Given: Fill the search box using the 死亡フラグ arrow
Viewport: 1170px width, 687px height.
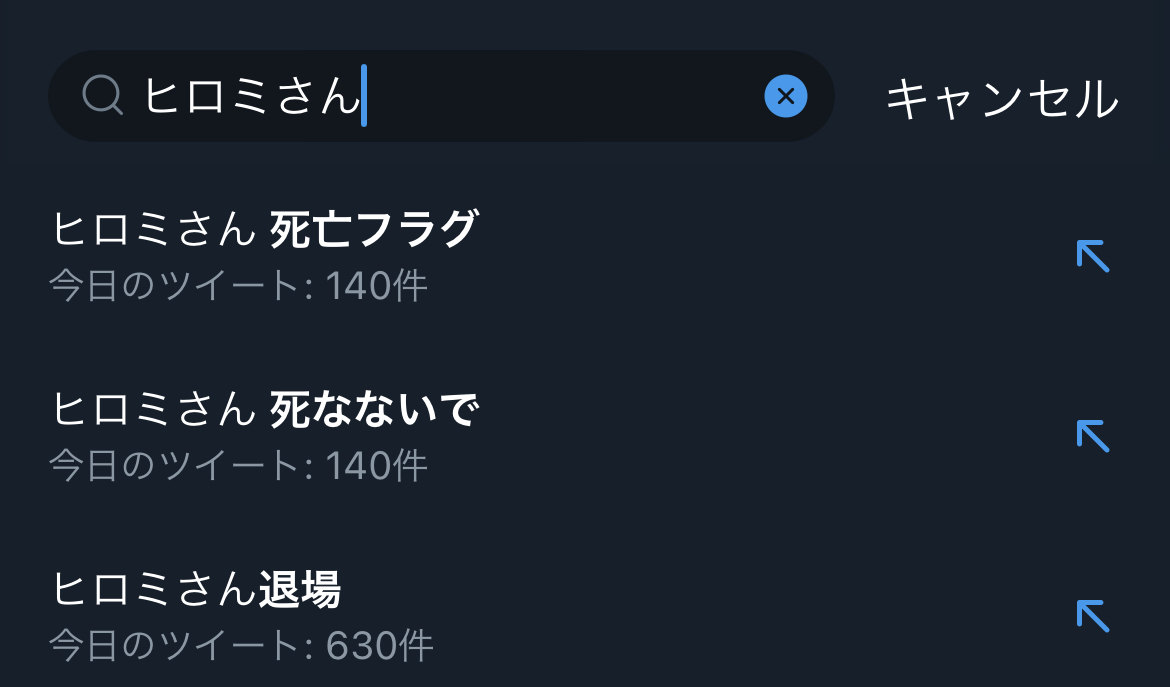Looking at the screenshot, I should [x=1092, y=256].
